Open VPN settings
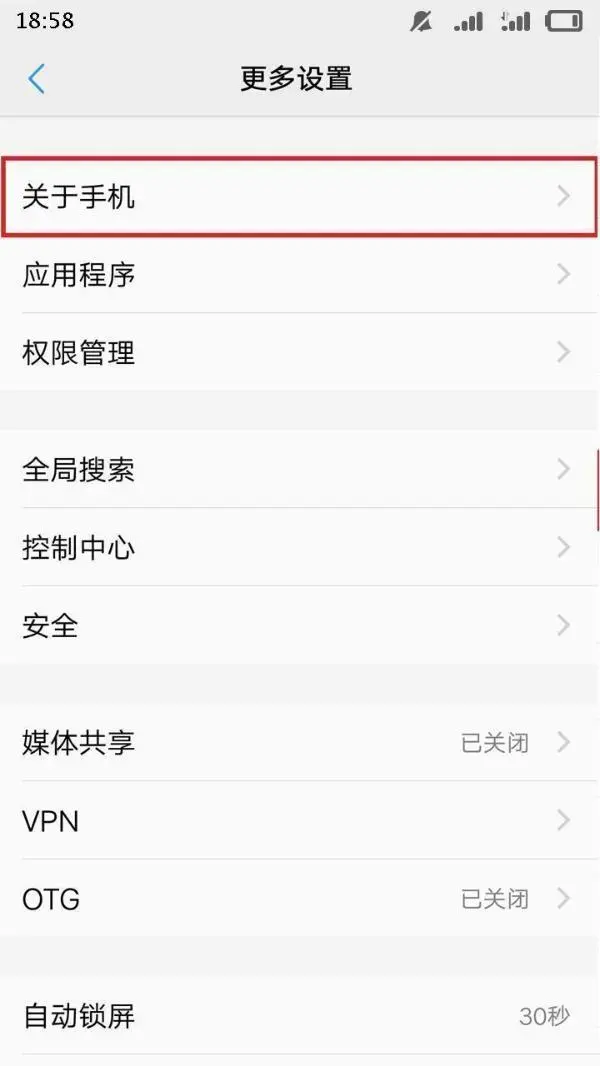Viewport: 600px width, 1066px height. click(x=298, y=821)
